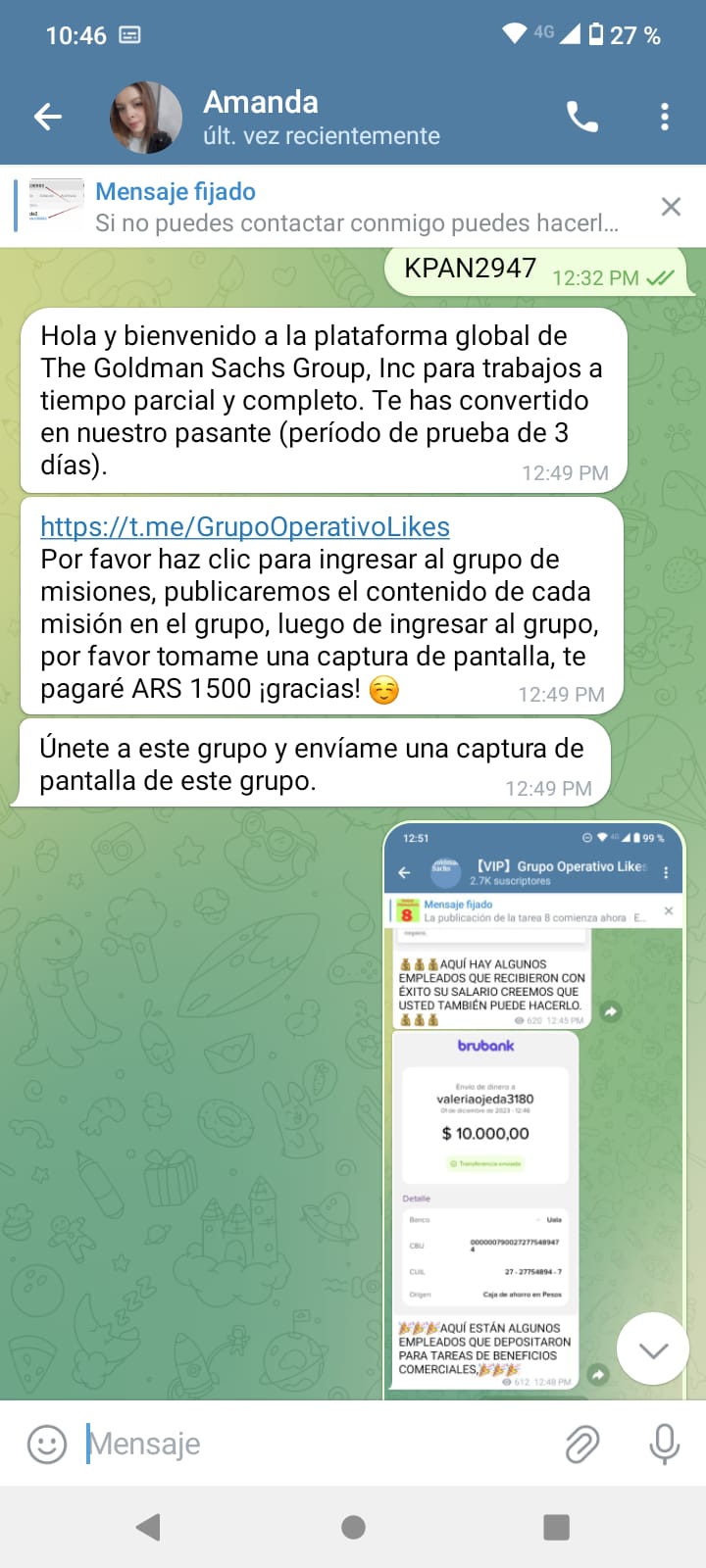Open the emoji picker

pos(47,1444)
